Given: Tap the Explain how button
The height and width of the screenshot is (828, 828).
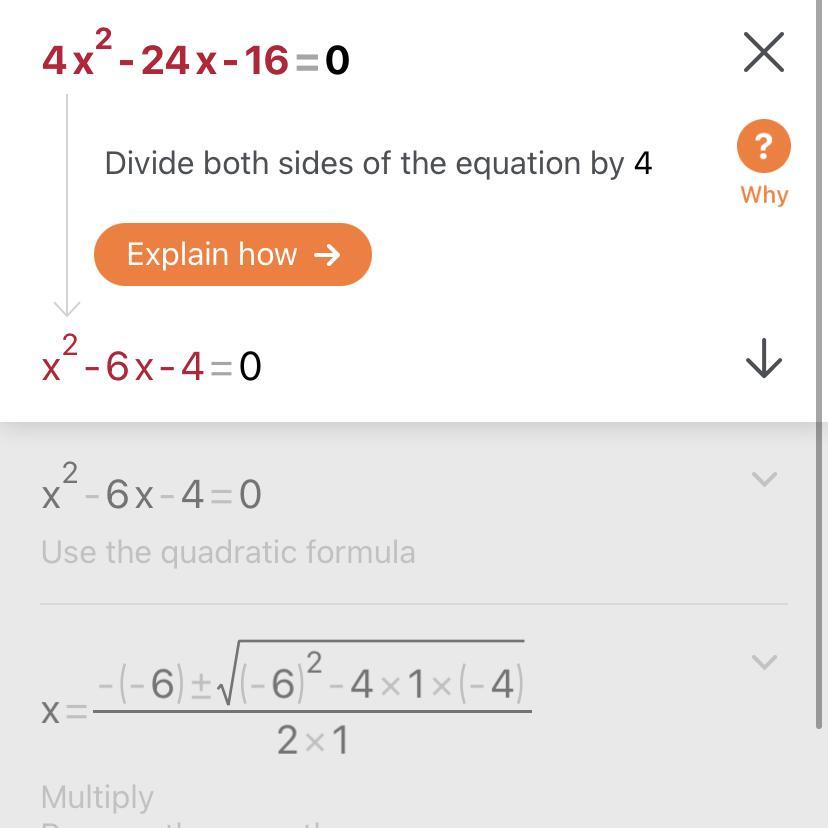Looking at the screenshot, I should pyautogui.click(x=232, y=255).
